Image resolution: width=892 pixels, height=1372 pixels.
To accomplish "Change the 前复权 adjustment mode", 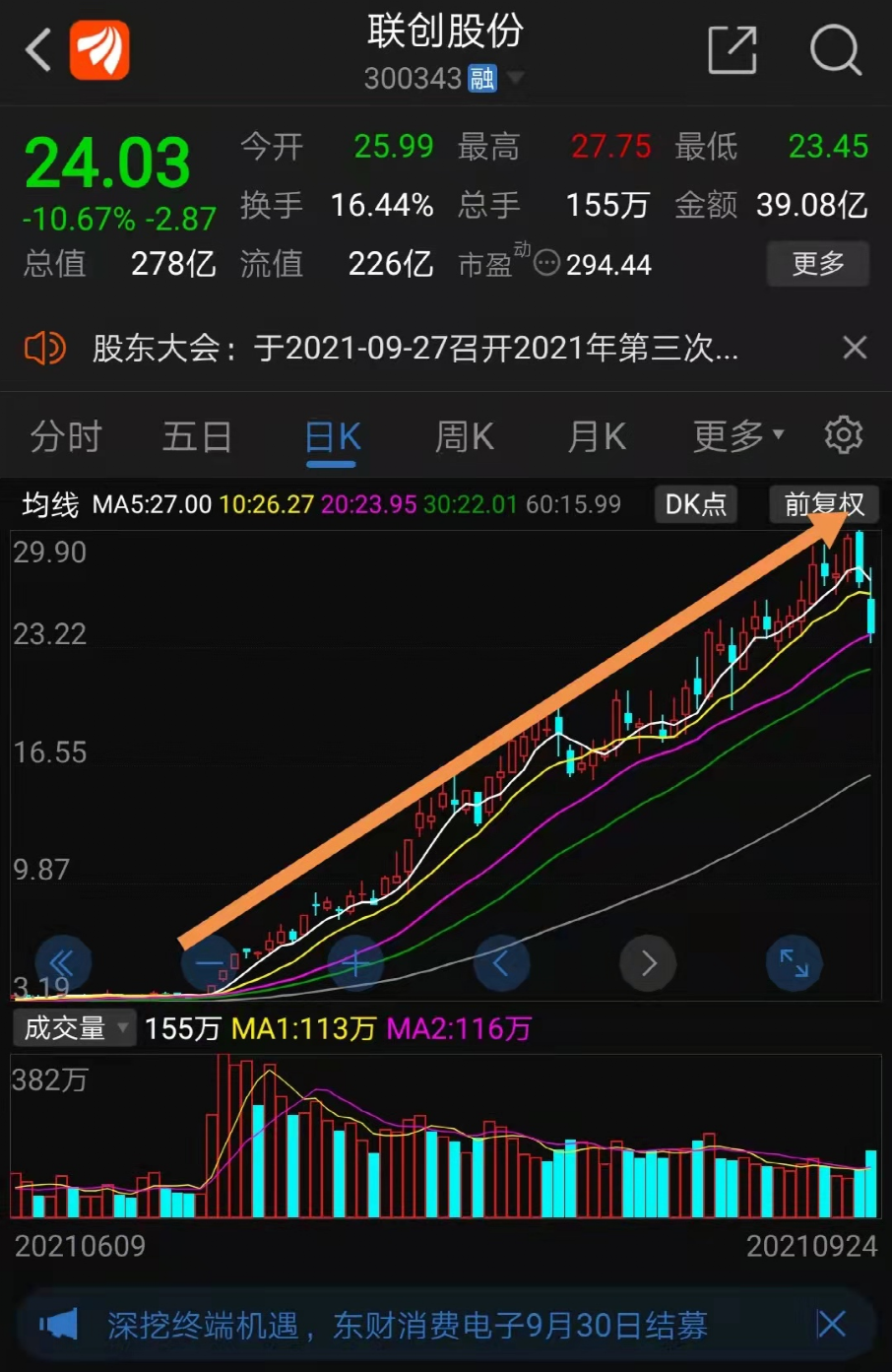I will pos(824,504).
